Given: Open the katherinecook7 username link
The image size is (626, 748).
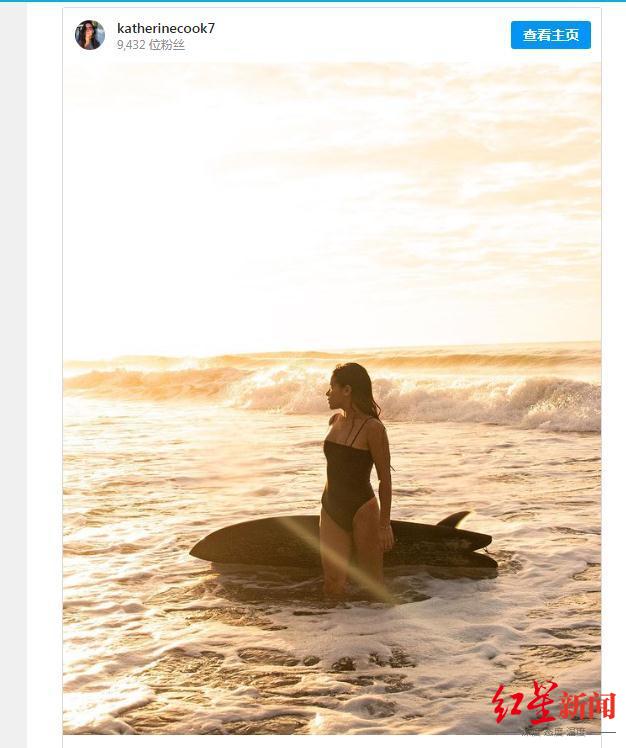Looking at the screenshot, I should (x=165, y=28).
